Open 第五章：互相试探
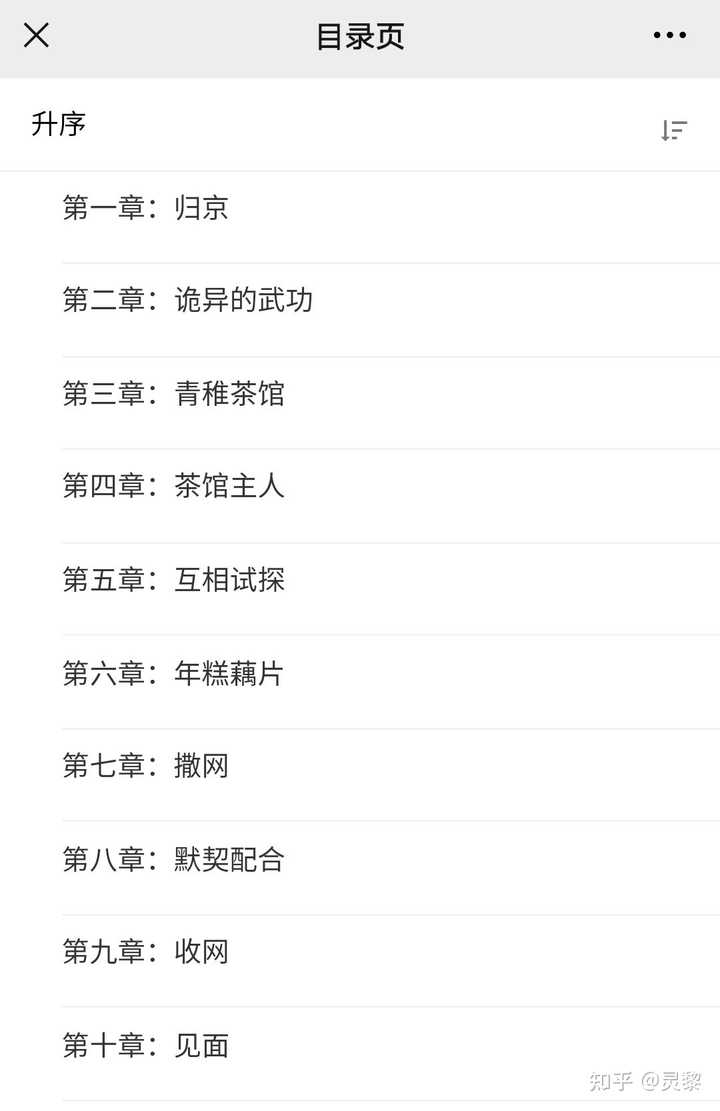The height and width of the screenshot is (1111, 720). coord(175,580)
